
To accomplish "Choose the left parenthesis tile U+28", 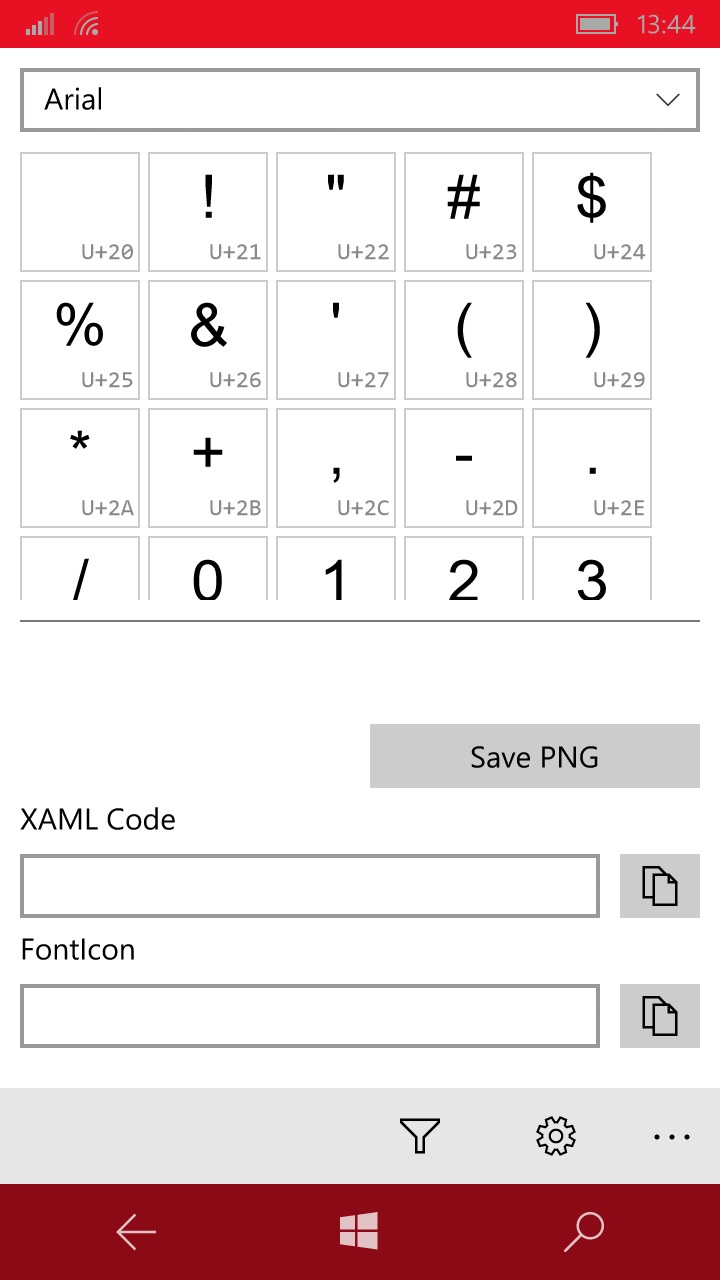I will click(464, 340).
